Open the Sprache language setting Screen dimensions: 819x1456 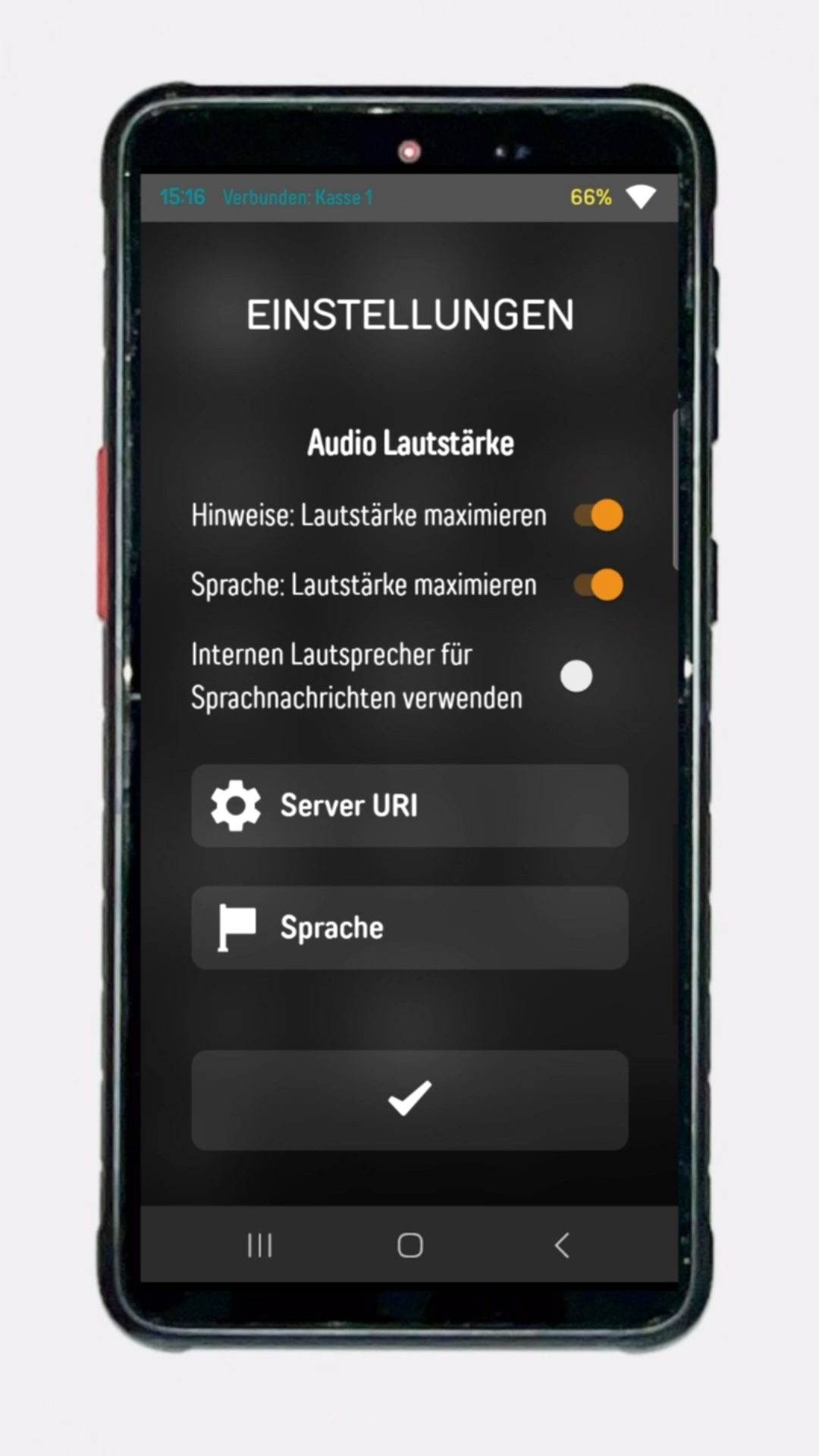[x=409, y=927]
